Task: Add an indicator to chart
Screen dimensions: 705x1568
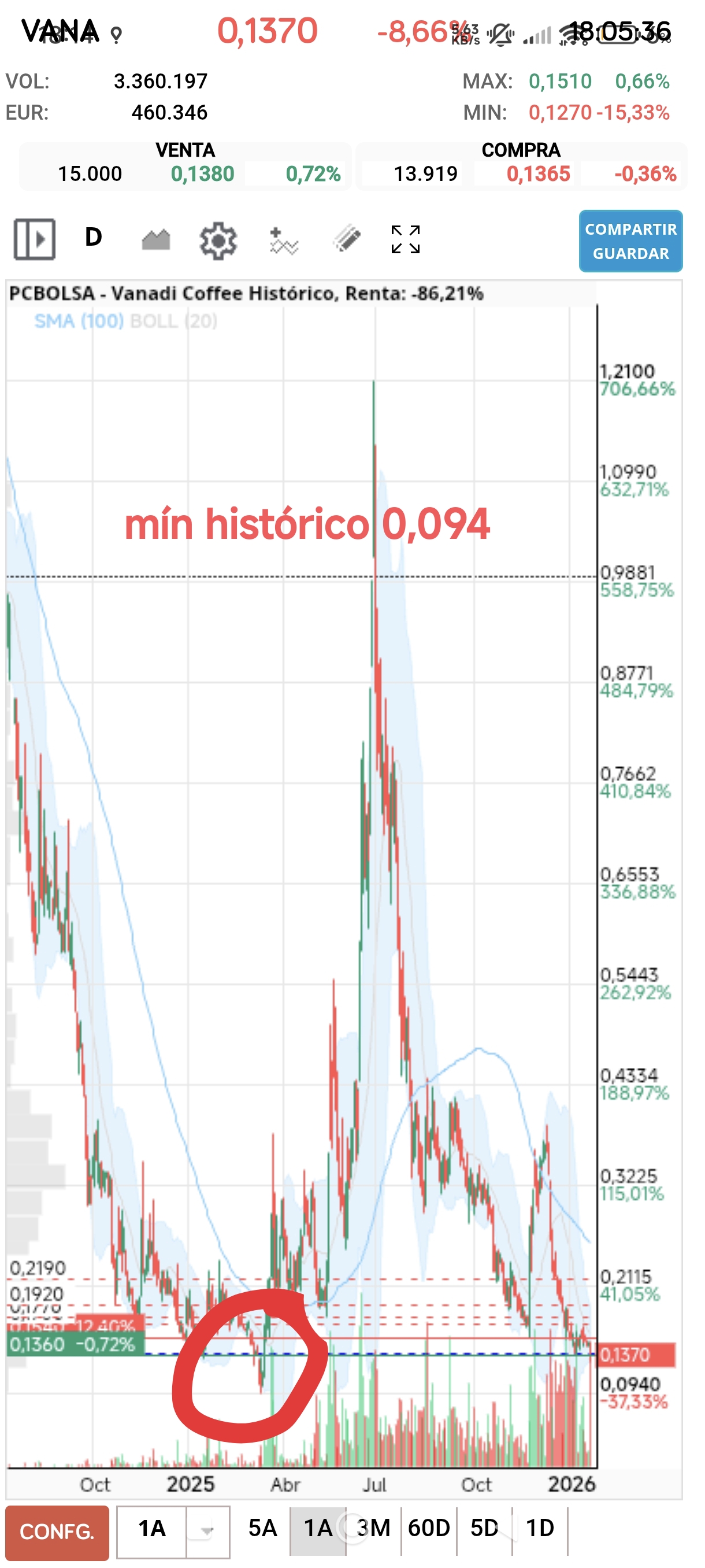Action: point(283,241)
